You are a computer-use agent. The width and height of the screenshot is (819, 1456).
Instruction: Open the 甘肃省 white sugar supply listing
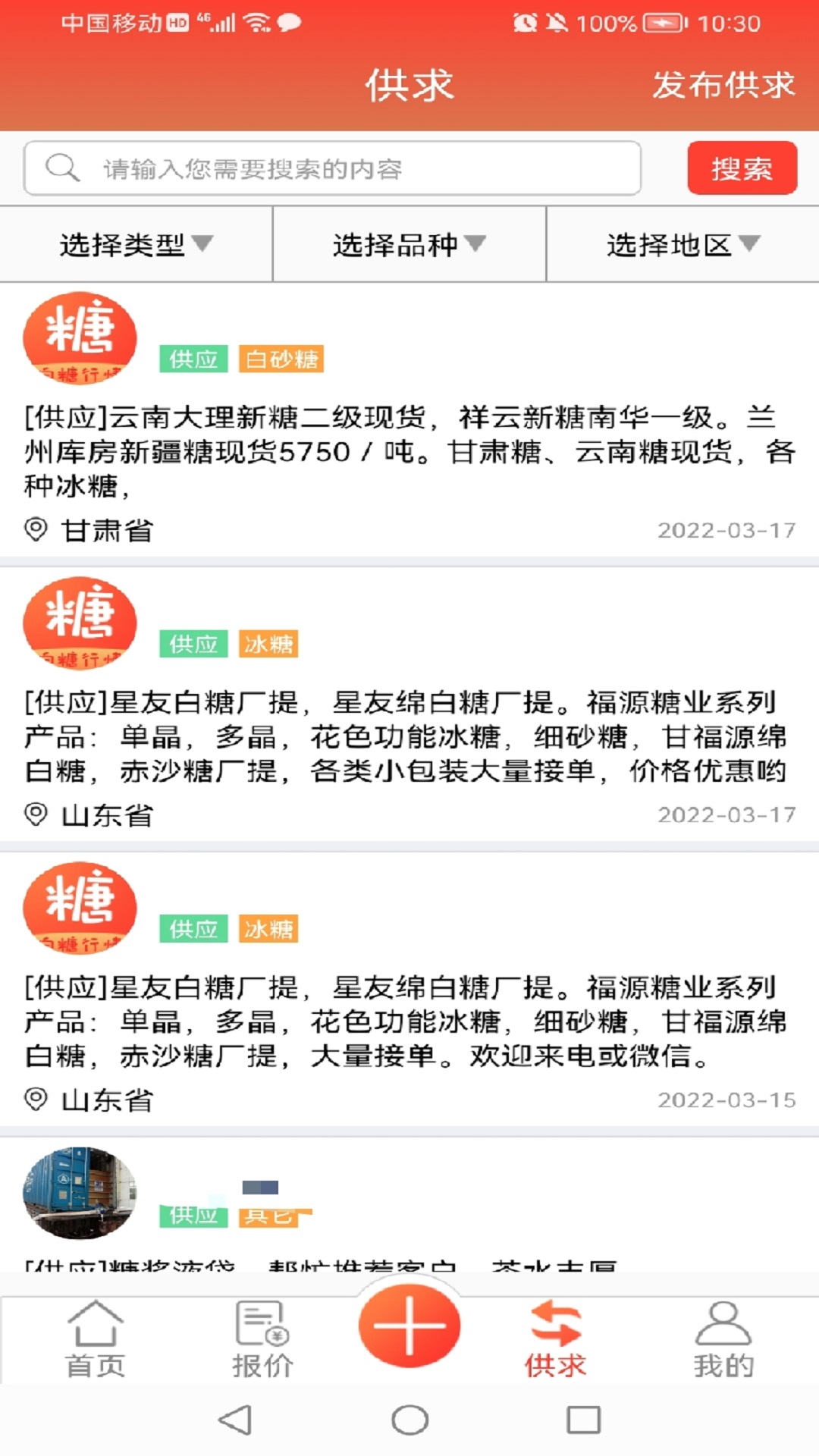coord(409,419)
